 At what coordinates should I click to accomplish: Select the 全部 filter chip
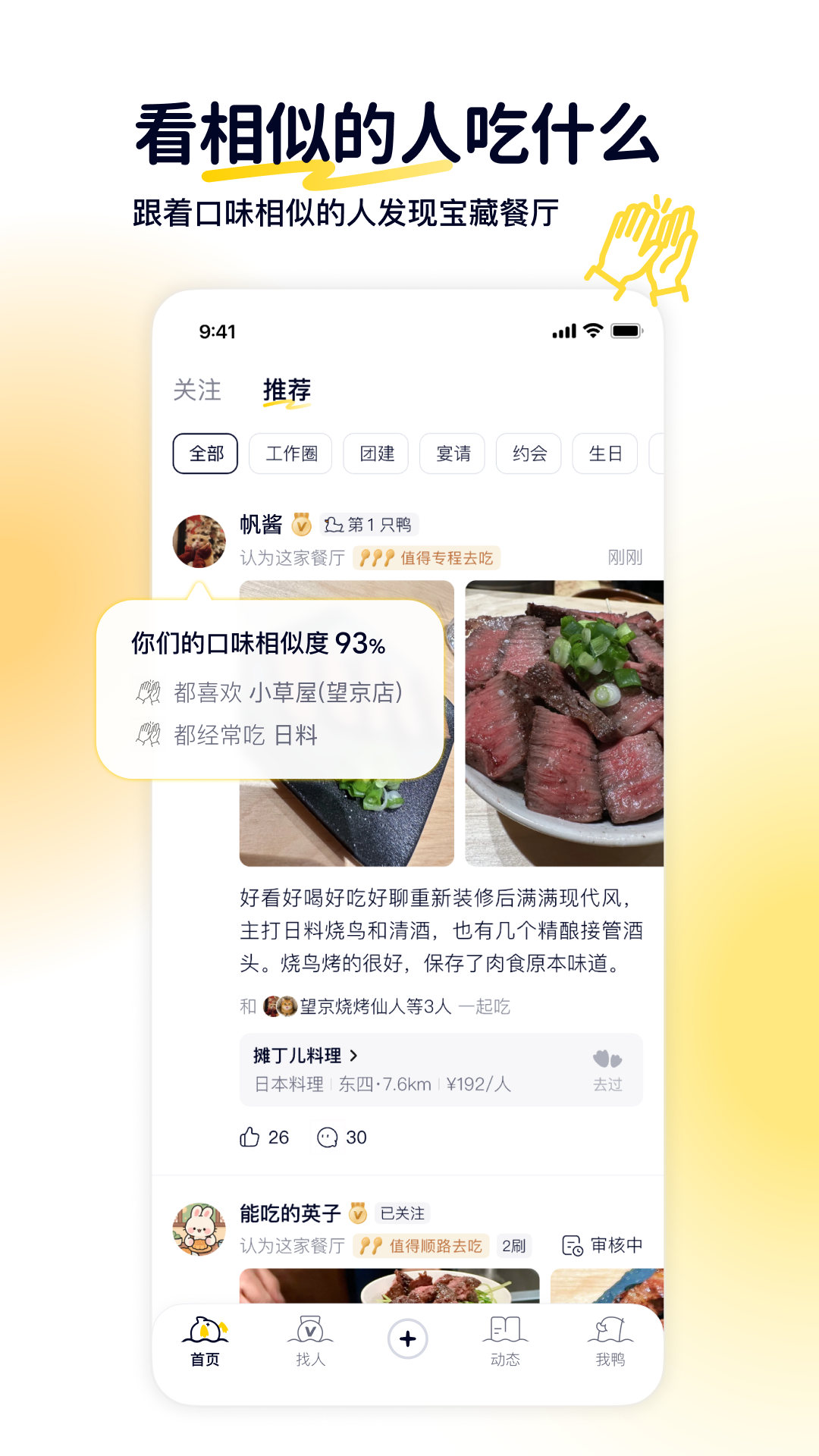coord(206,453)
